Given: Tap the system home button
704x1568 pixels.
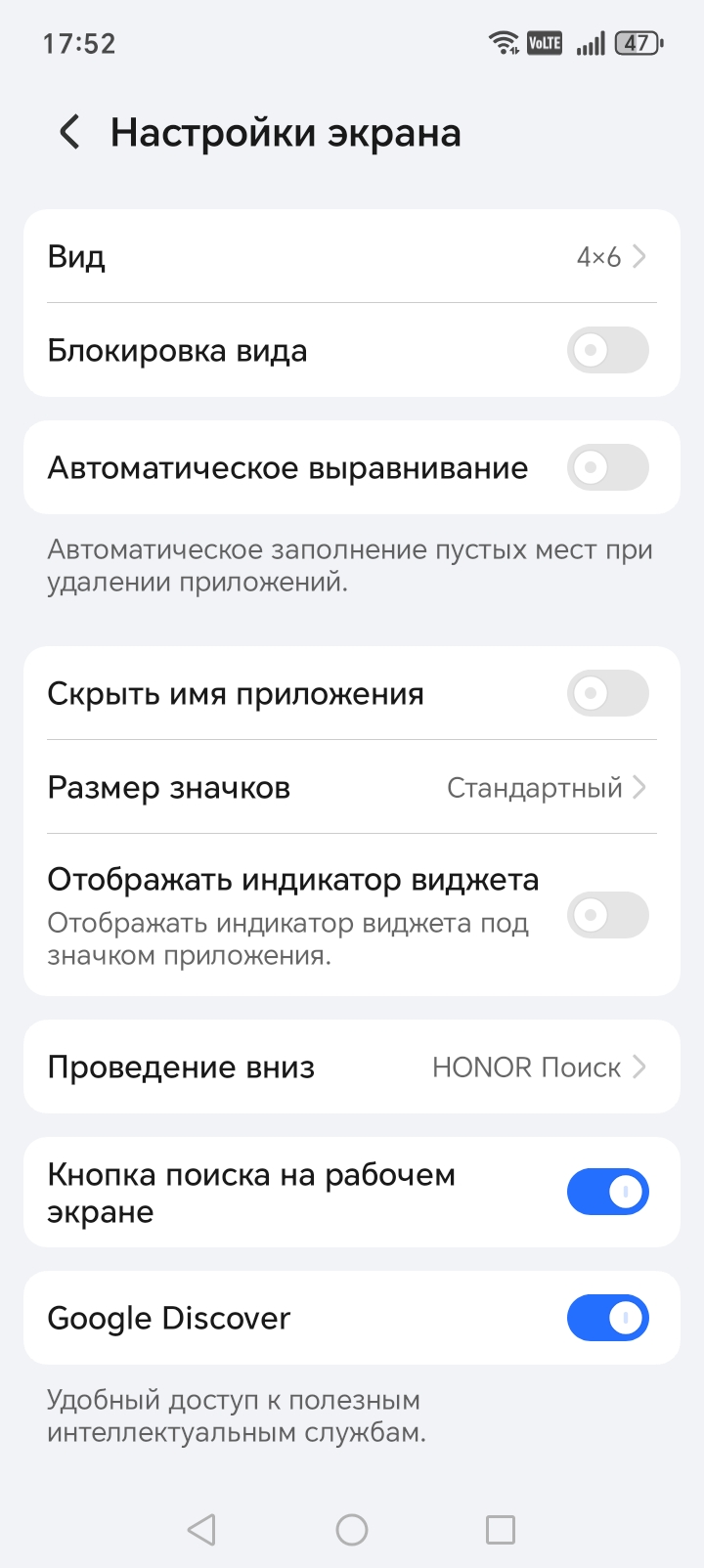Looking at the screenshot, I should tap(351, 1530).
